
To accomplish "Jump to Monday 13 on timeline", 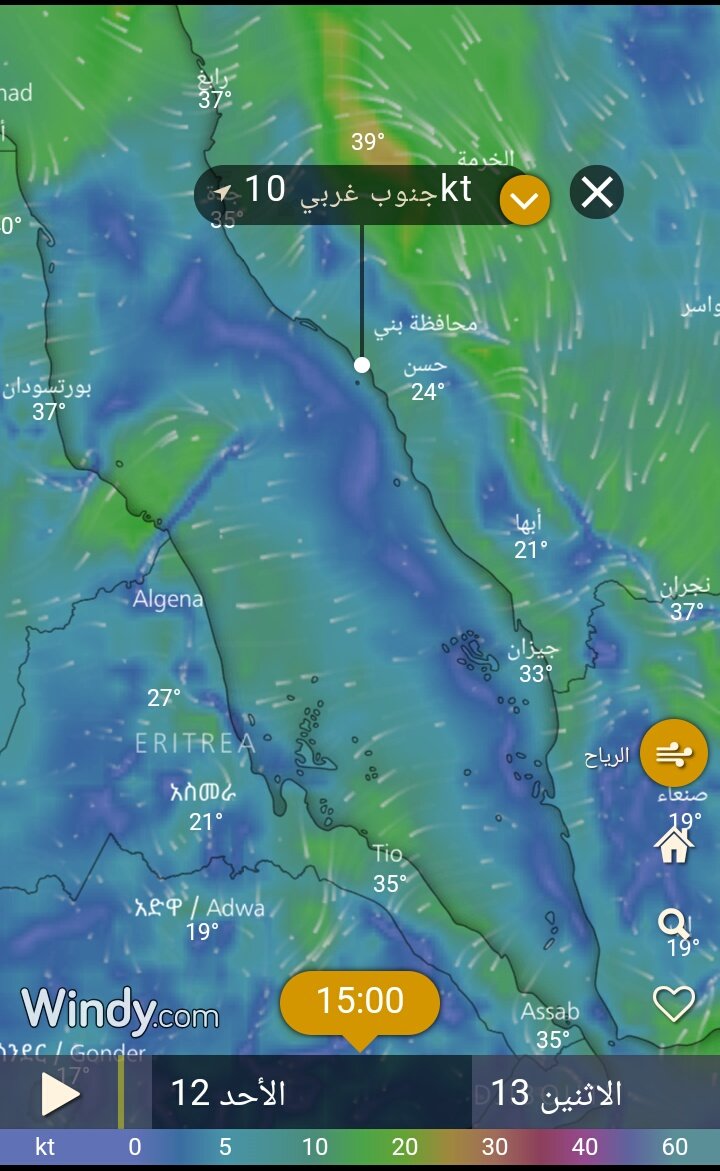I will point(556,1093).
